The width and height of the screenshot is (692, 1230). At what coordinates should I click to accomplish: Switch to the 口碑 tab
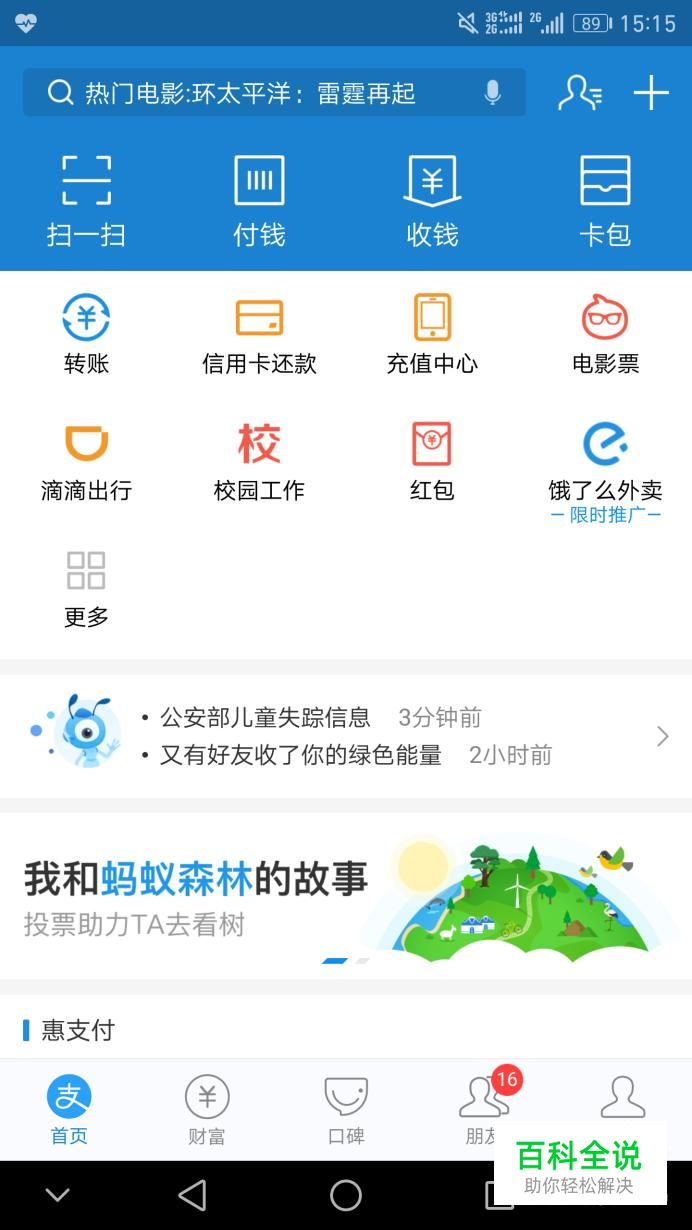point(346,1110)
